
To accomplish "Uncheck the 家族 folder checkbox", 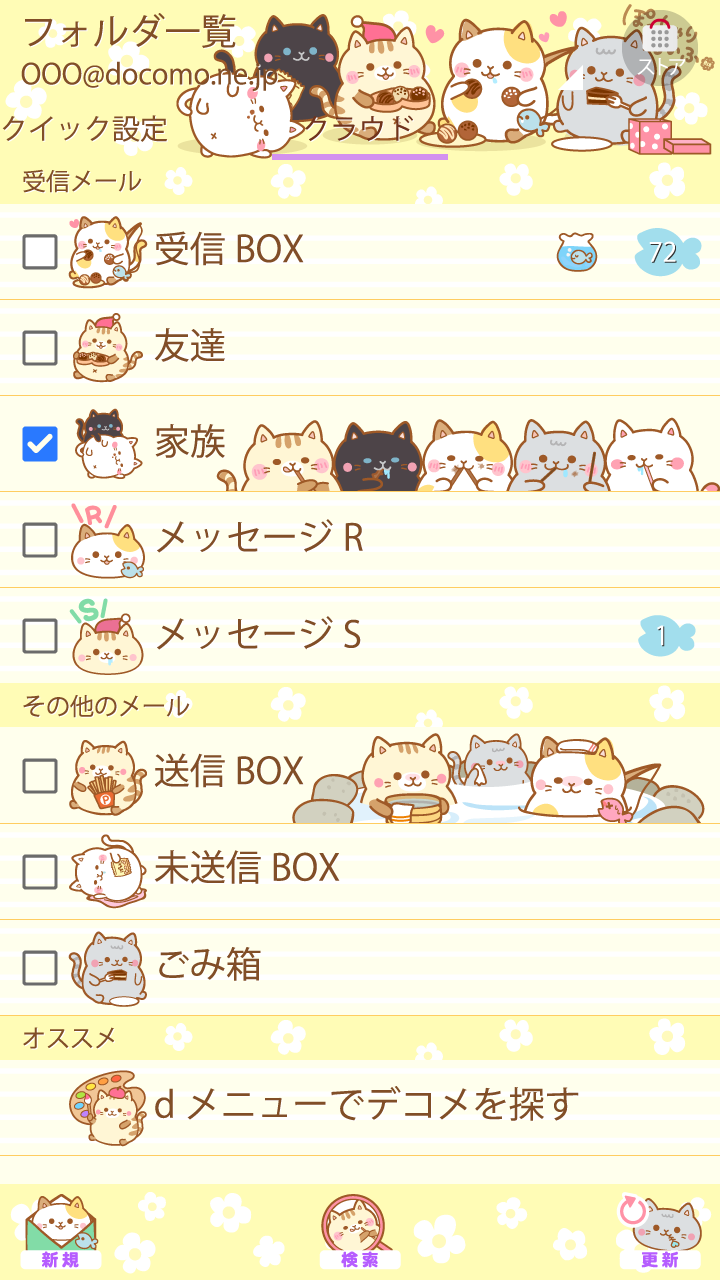I will coord(40,444).
